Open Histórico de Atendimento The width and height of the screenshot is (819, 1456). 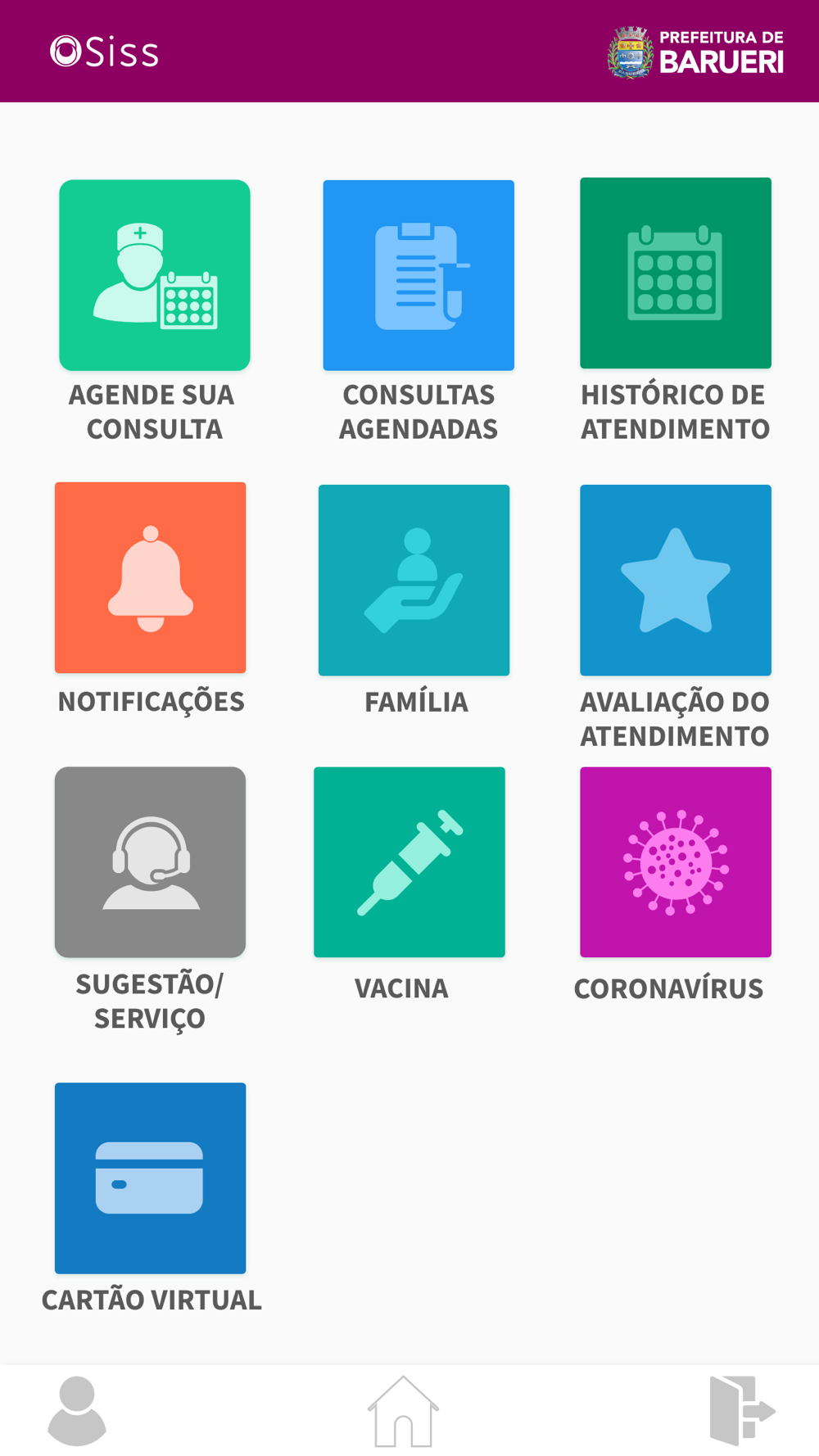pyautogui.click(x=676, y=273)
